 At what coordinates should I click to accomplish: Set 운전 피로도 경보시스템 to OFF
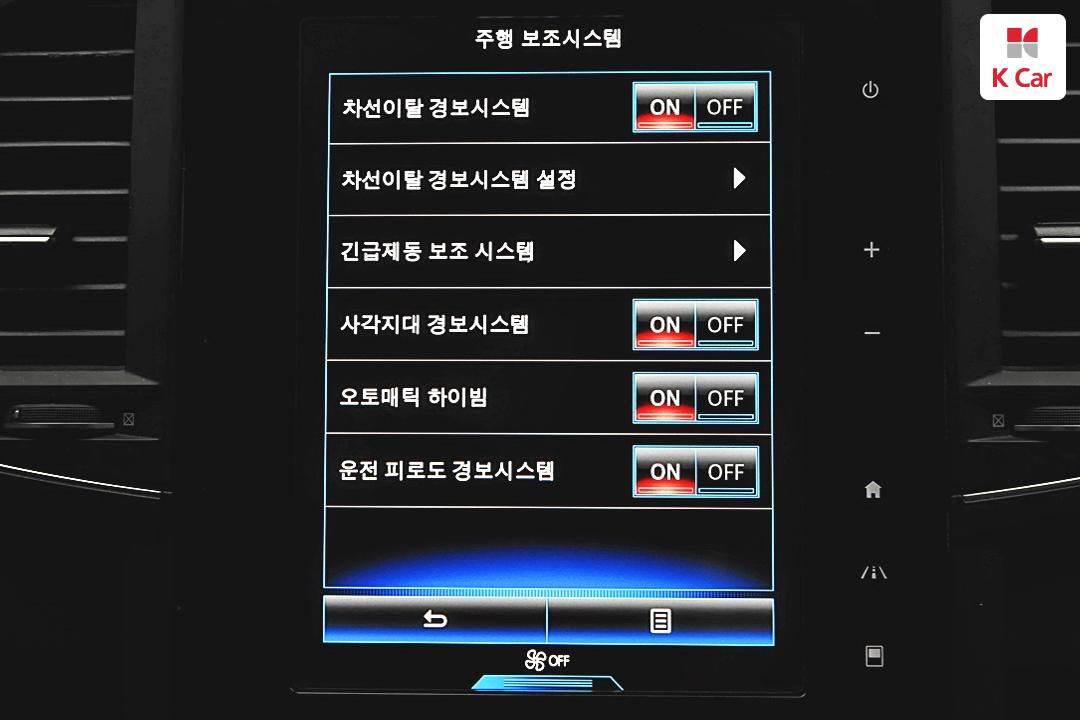tap(725, 471)
